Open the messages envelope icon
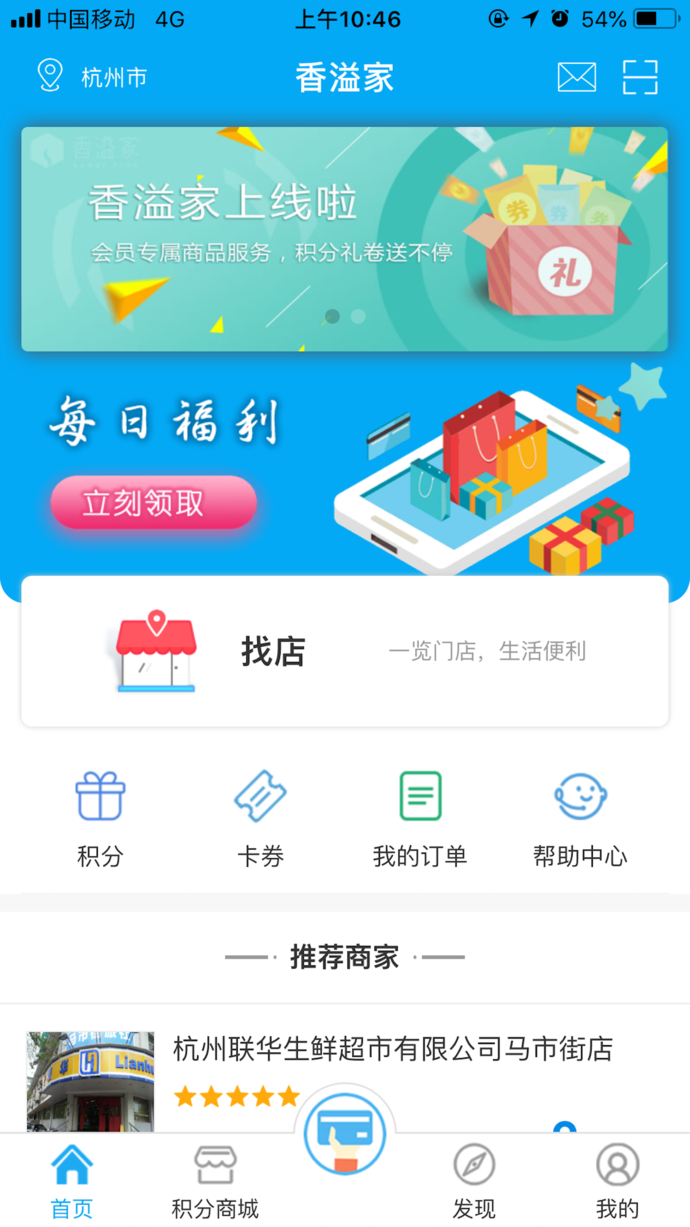690x1227 pixels. pos(577,77)
